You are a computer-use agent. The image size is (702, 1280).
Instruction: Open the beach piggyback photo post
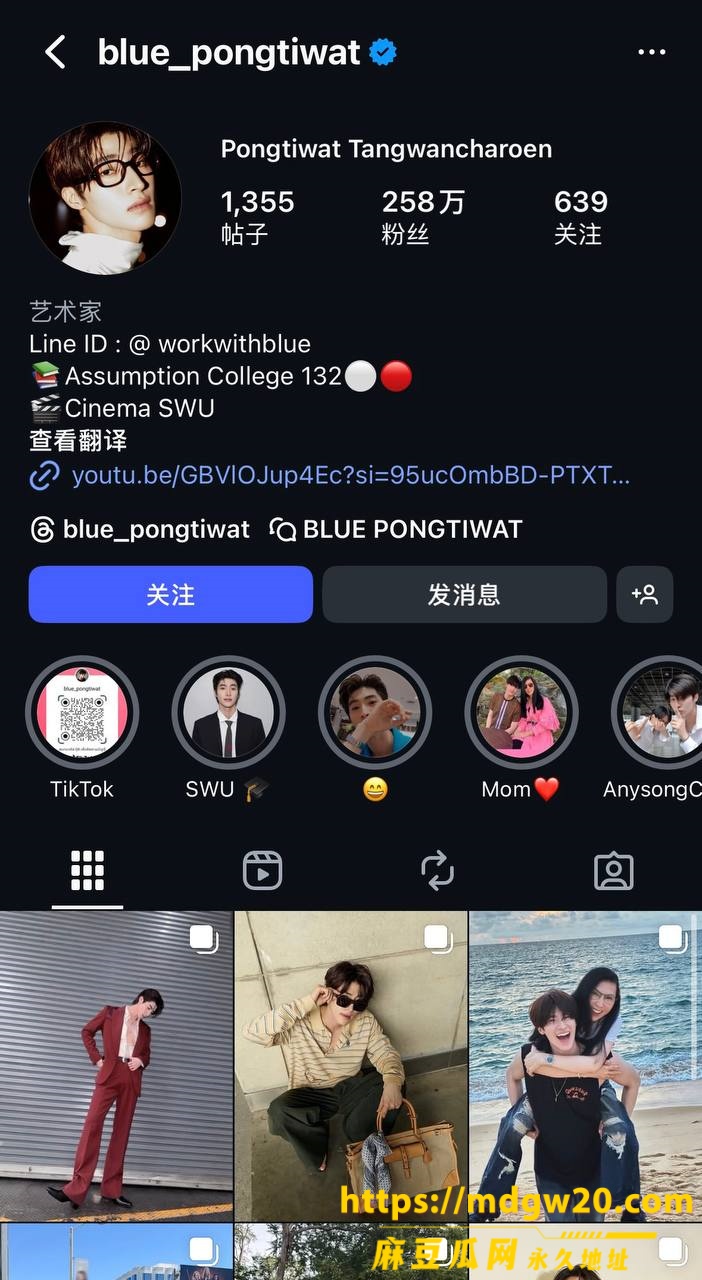pyautogui.click(x=586, y=1065)
